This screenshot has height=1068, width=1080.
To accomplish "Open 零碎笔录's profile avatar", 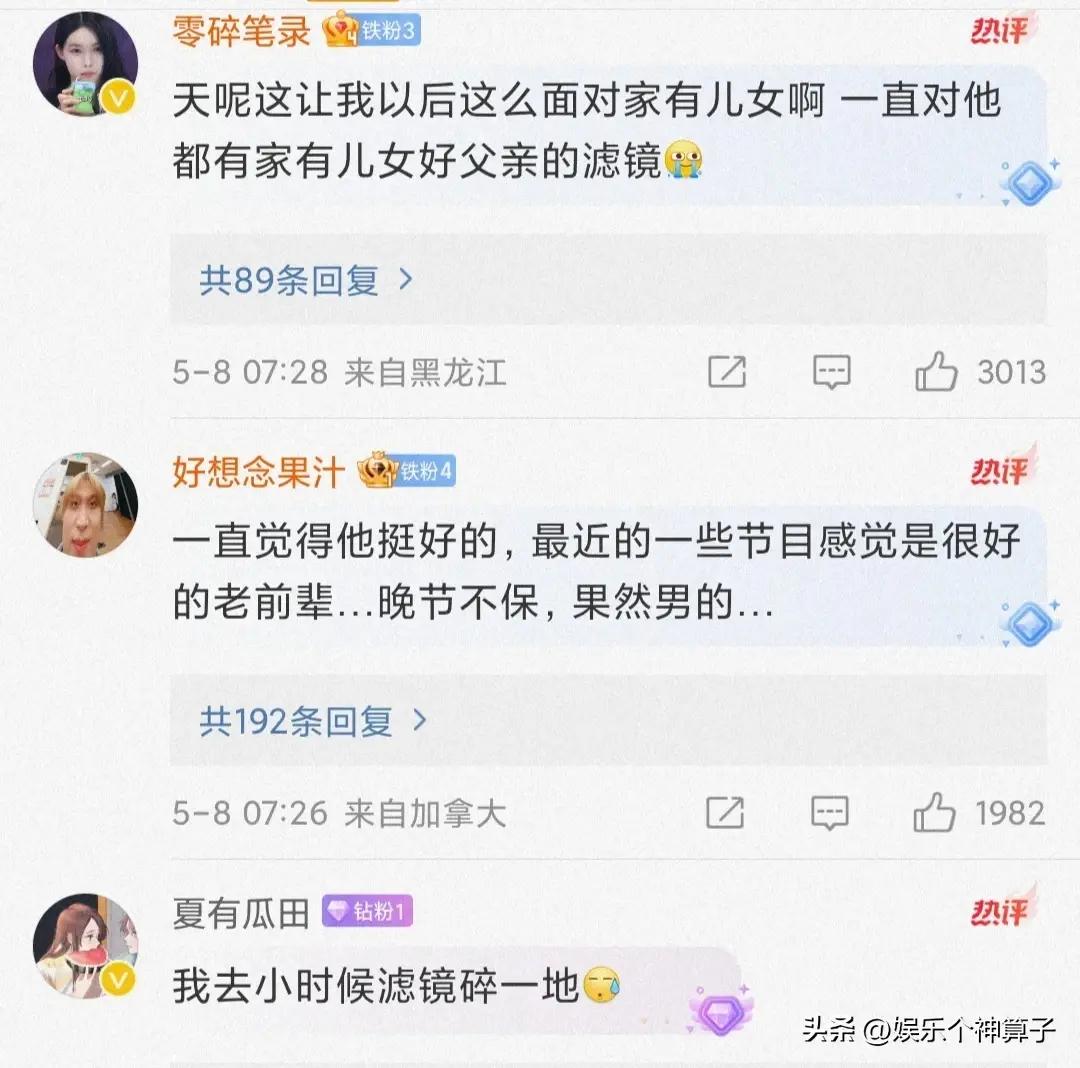I will click(x=85, y=67).
